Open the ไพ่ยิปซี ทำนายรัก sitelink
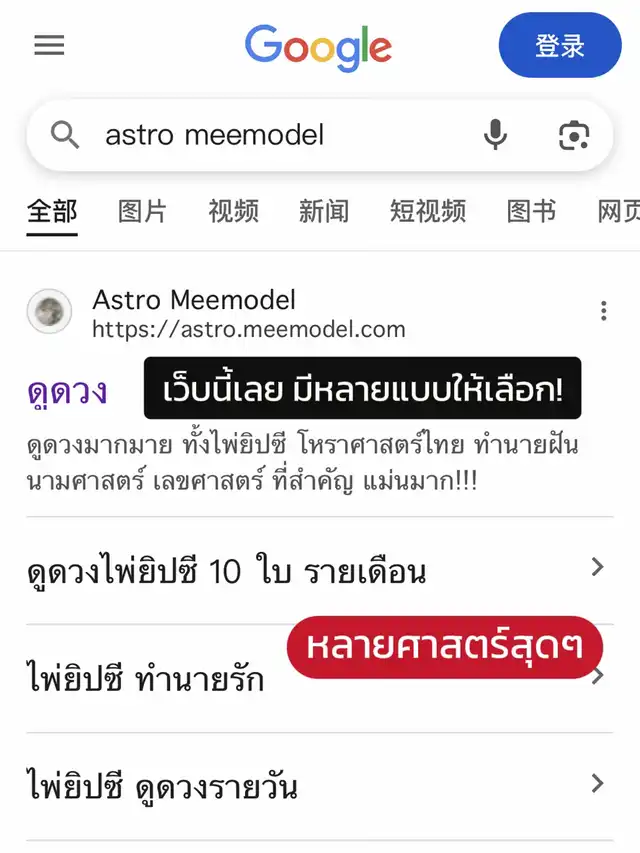This screenshot has width=640, height=853. coord(145,680)
